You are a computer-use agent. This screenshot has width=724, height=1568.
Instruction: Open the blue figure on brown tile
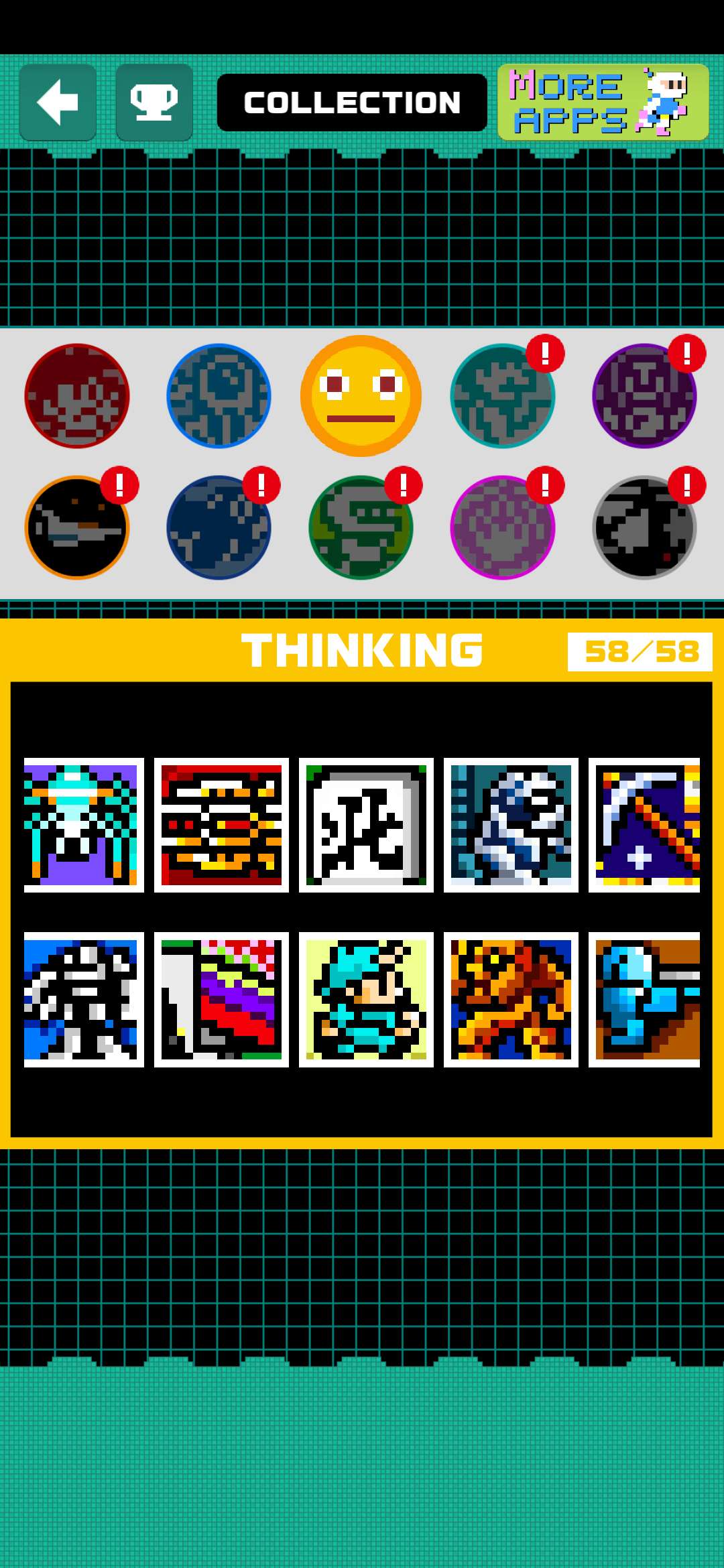(645, 999)
